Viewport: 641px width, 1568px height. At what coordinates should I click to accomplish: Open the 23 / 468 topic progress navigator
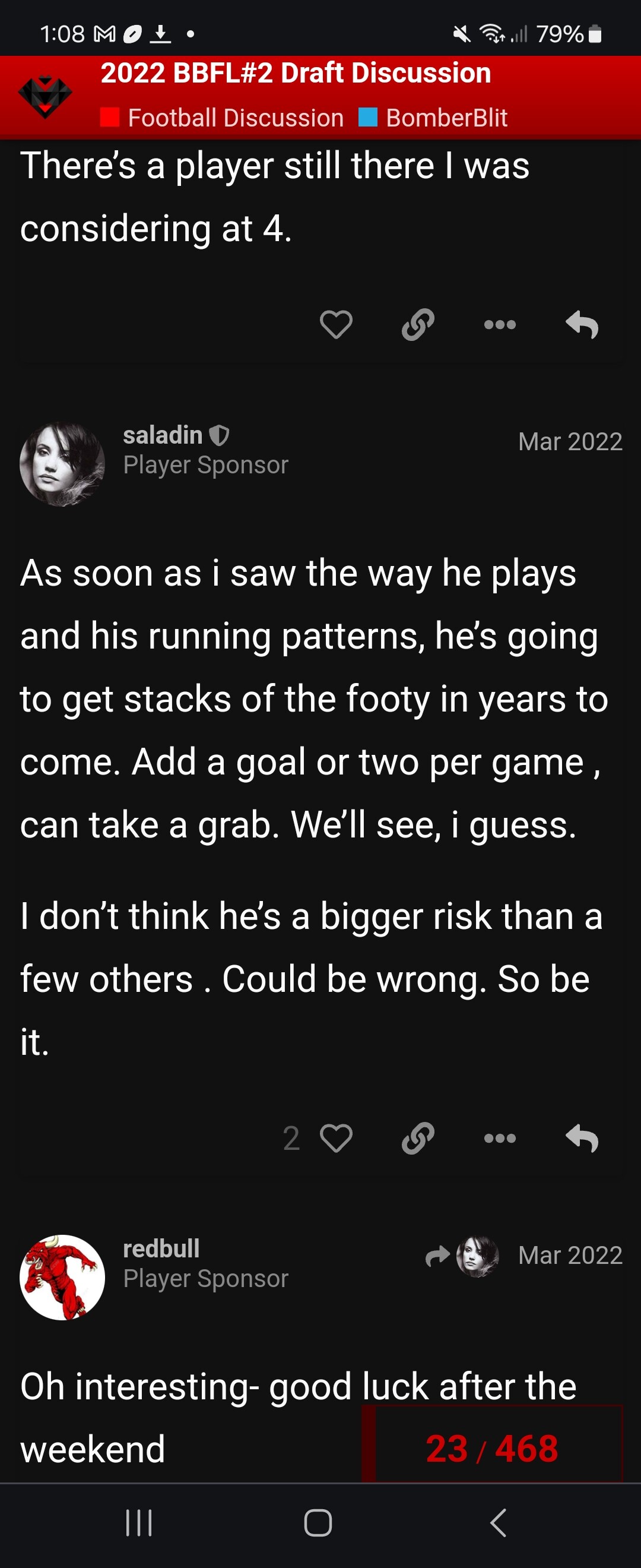point(491,1448)
